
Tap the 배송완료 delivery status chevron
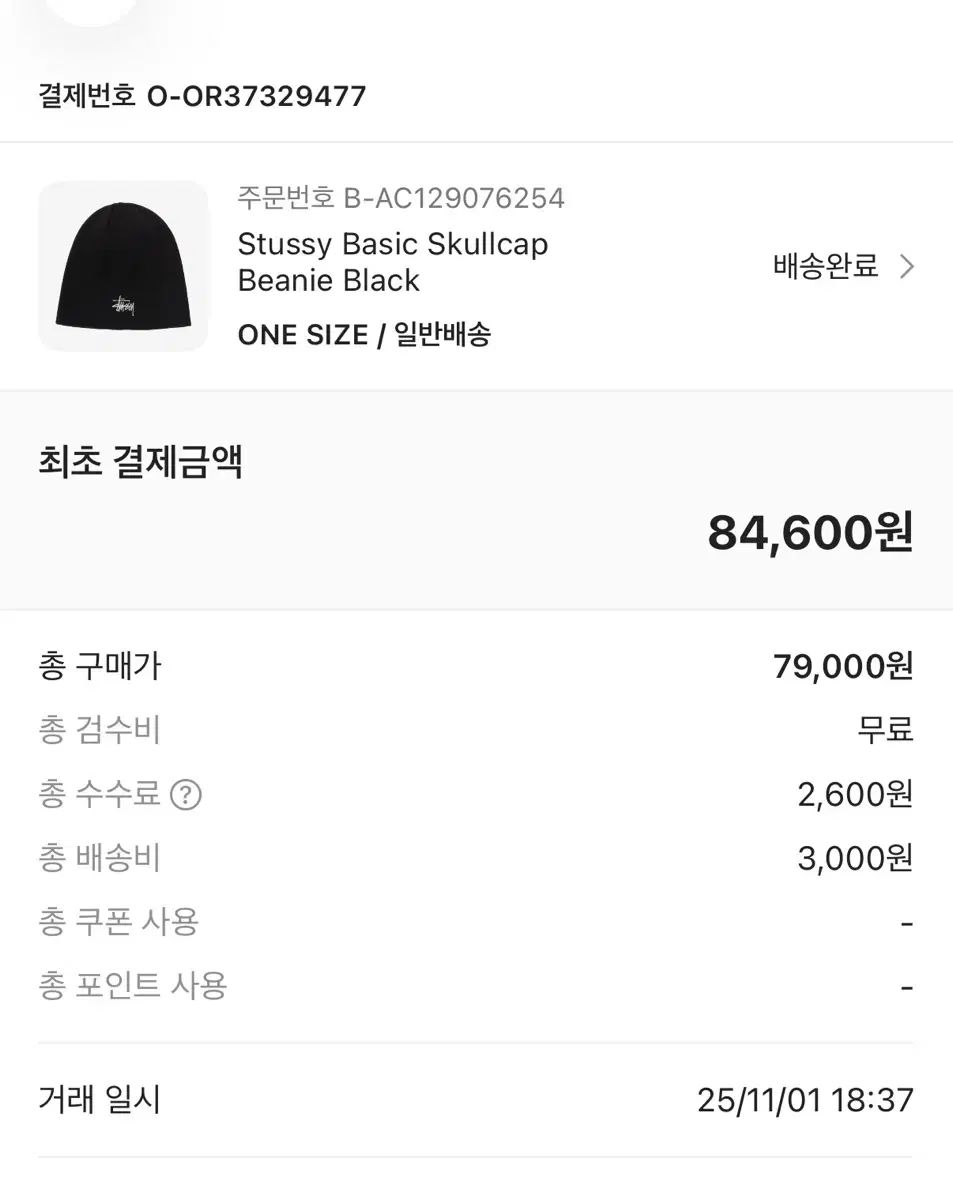906,267
